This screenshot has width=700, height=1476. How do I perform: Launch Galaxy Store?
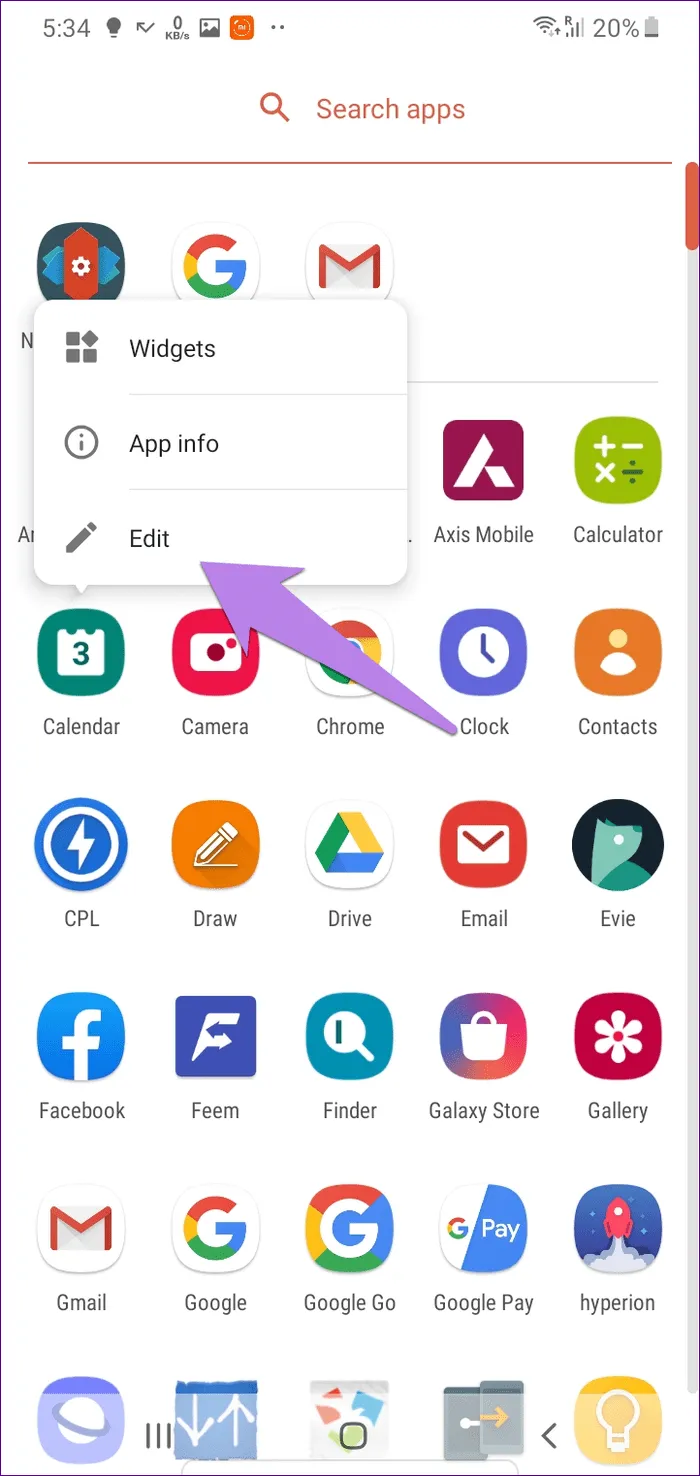[484, 1038]
